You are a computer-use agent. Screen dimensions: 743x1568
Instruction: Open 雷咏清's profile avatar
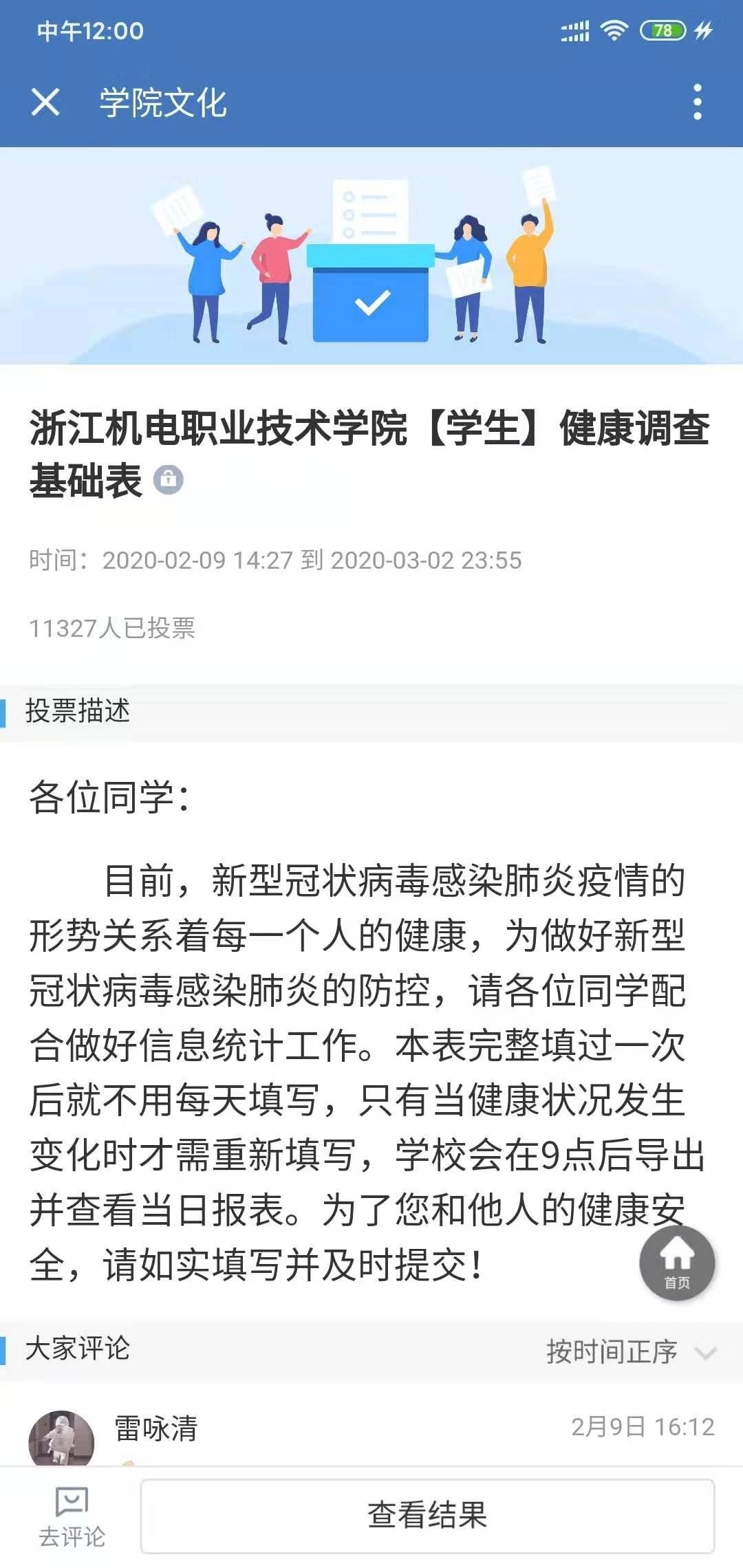click(61, 1437)
